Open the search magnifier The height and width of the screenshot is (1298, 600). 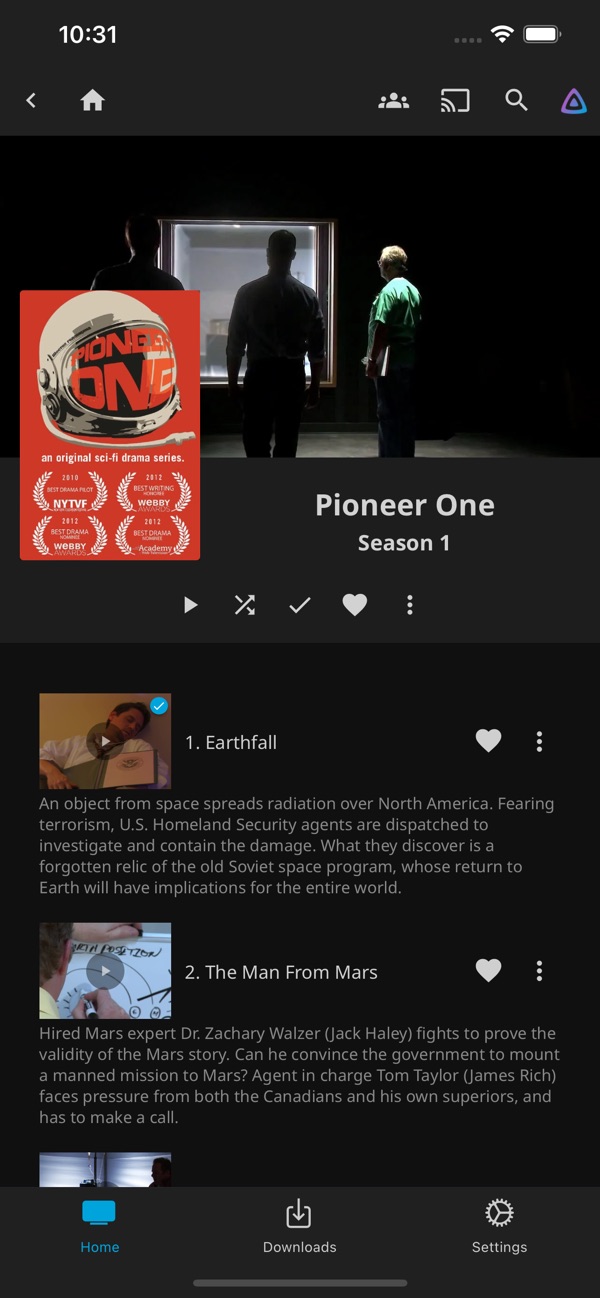coord(516,100)
